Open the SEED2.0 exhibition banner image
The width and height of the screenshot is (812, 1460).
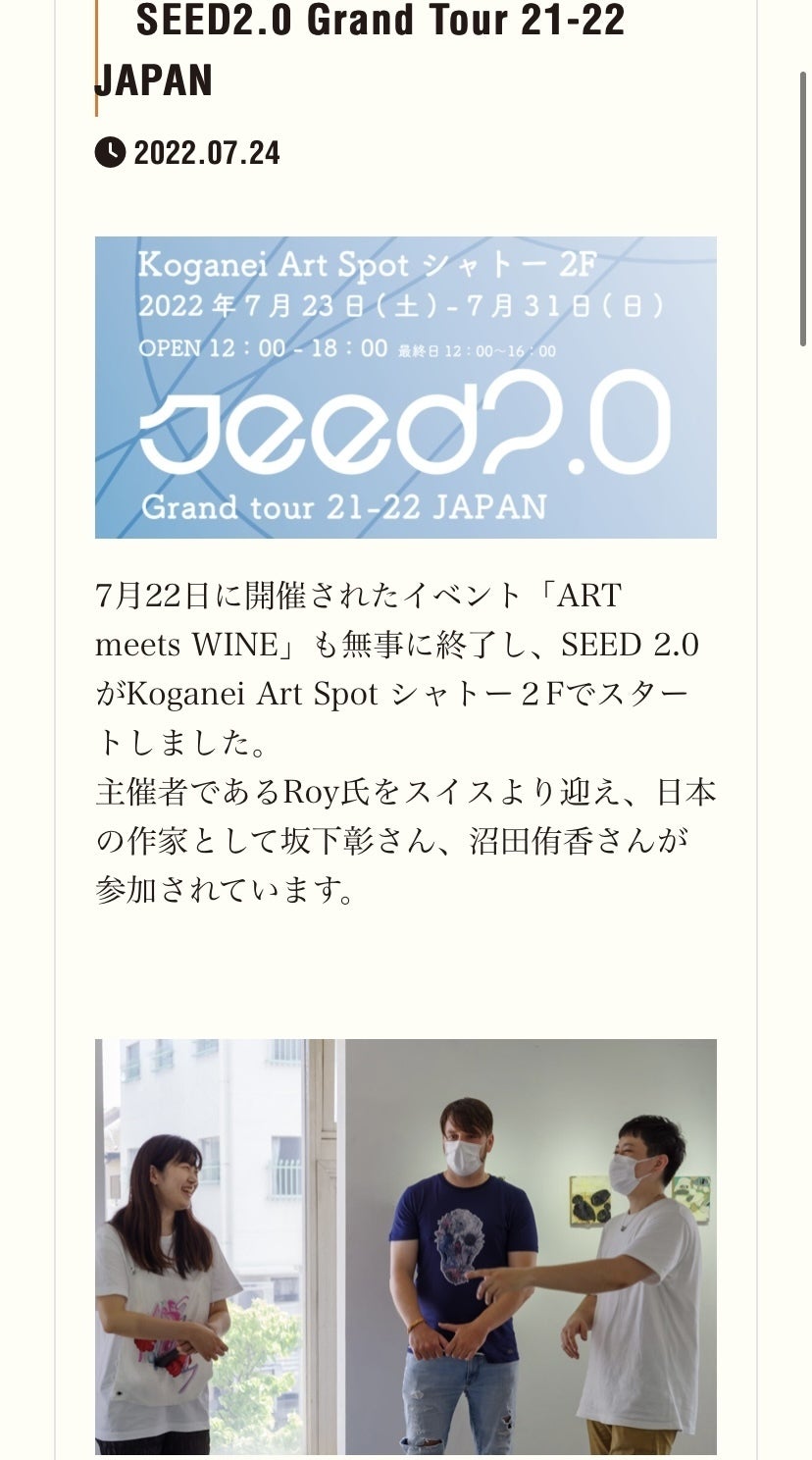(x=405, y=387)
